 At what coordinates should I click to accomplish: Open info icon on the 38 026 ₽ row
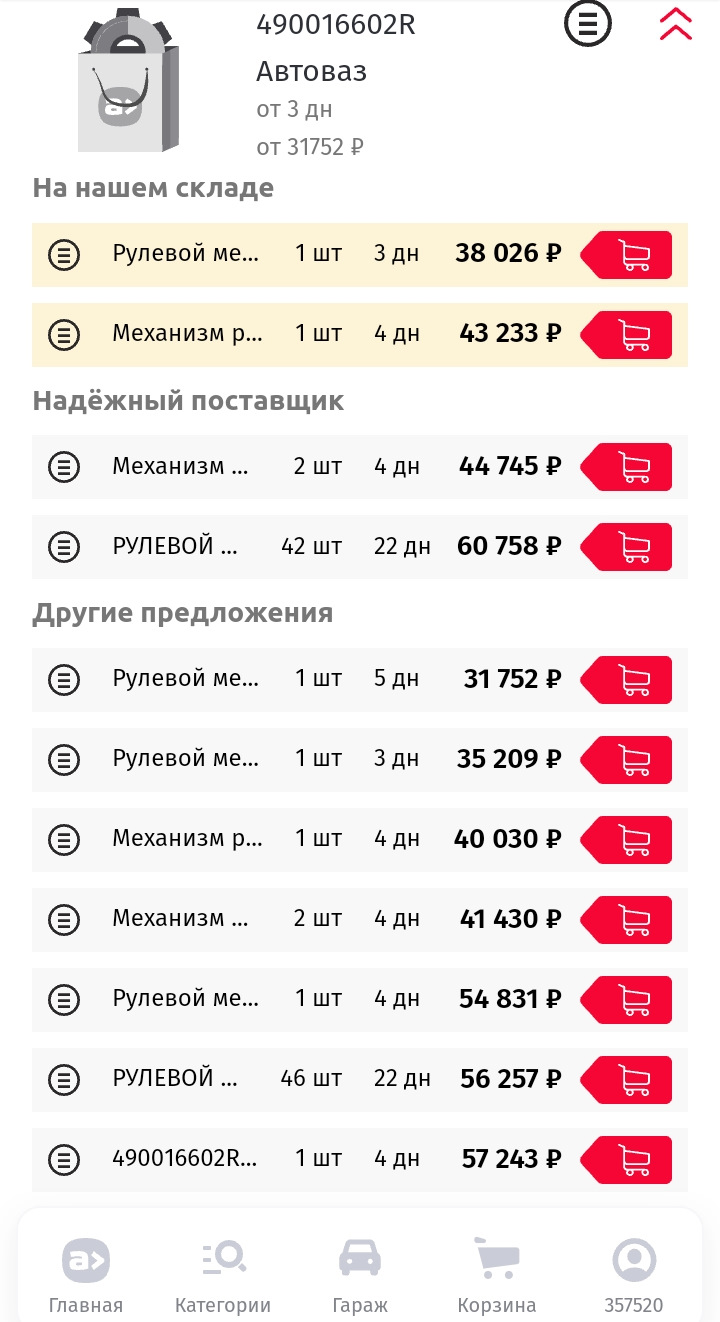point(64,255)
